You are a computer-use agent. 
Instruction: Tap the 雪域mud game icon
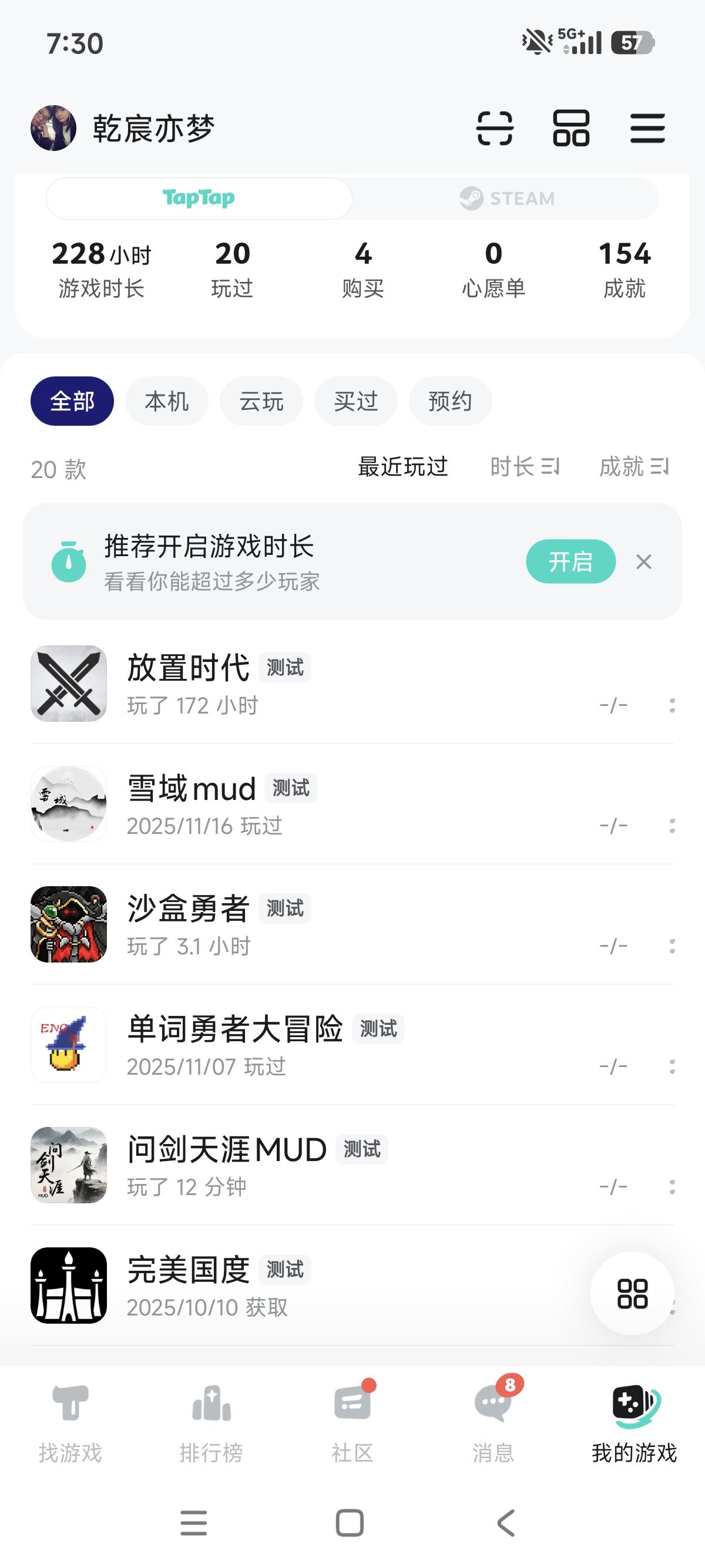69,803
